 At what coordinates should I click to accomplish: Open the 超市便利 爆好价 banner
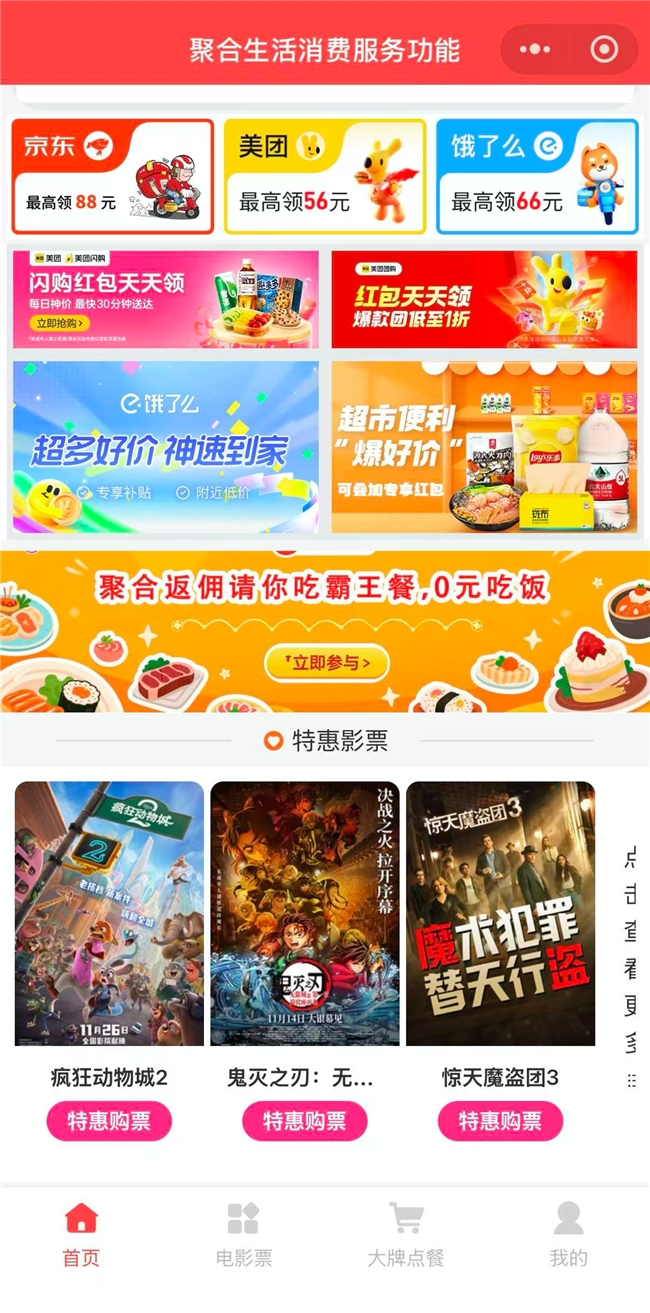click(484, 446)
